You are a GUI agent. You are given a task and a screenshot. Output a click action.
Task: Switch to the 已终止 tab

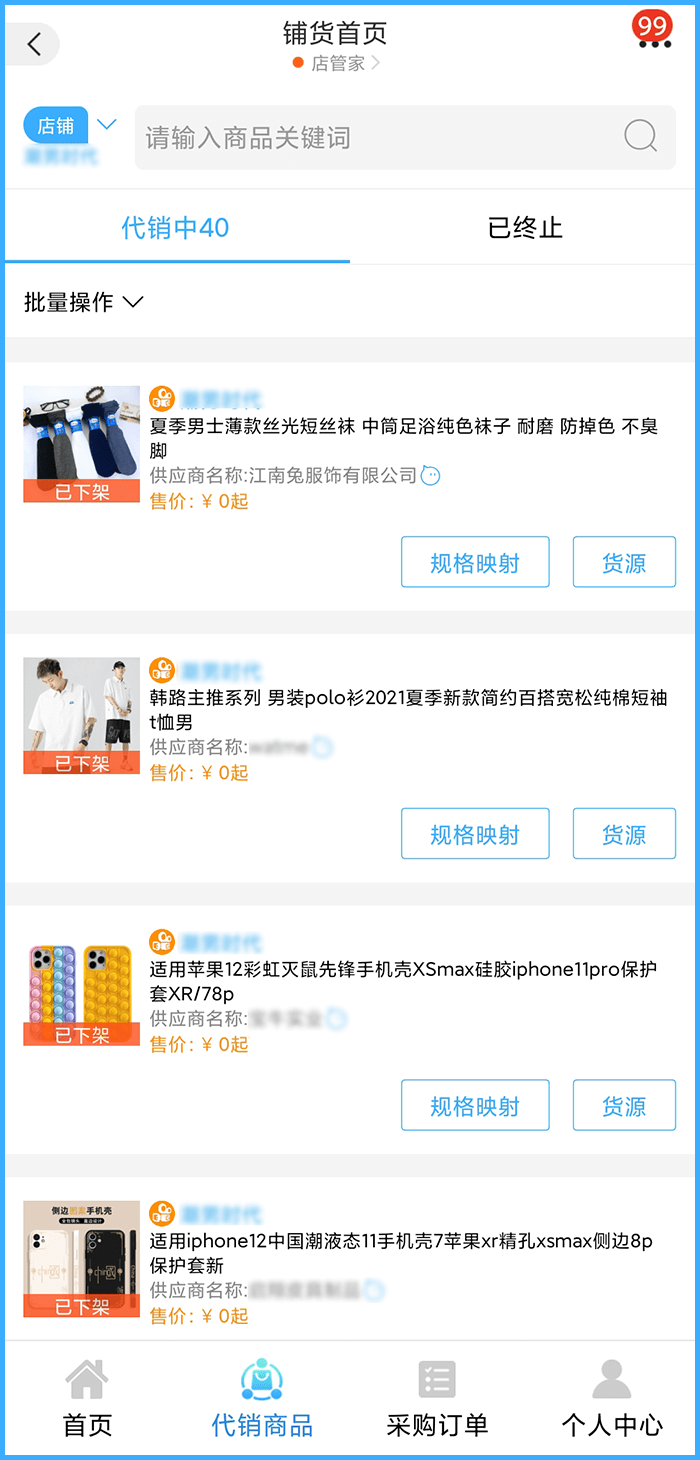525,227
